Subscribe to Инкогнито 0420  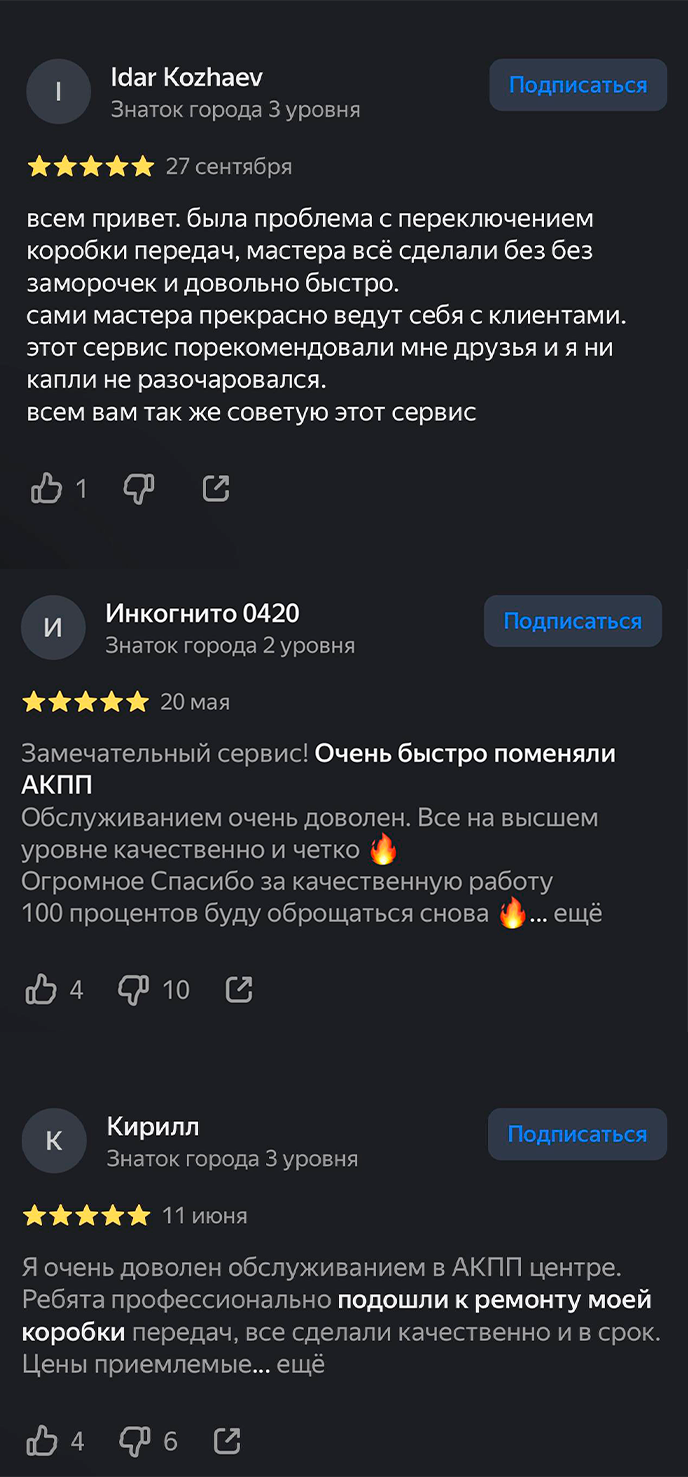pos(572,621)
